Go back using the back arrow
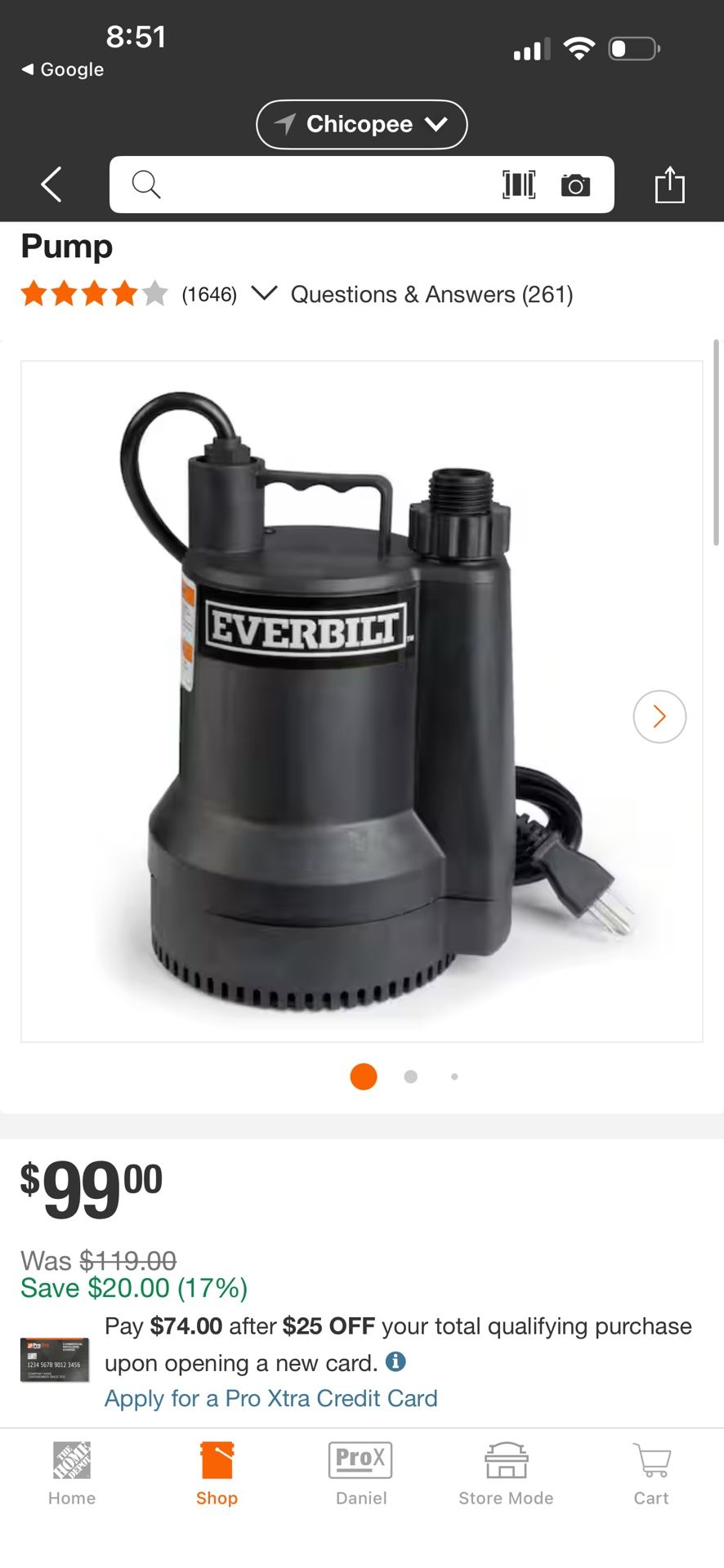 (x=50, y=185)
